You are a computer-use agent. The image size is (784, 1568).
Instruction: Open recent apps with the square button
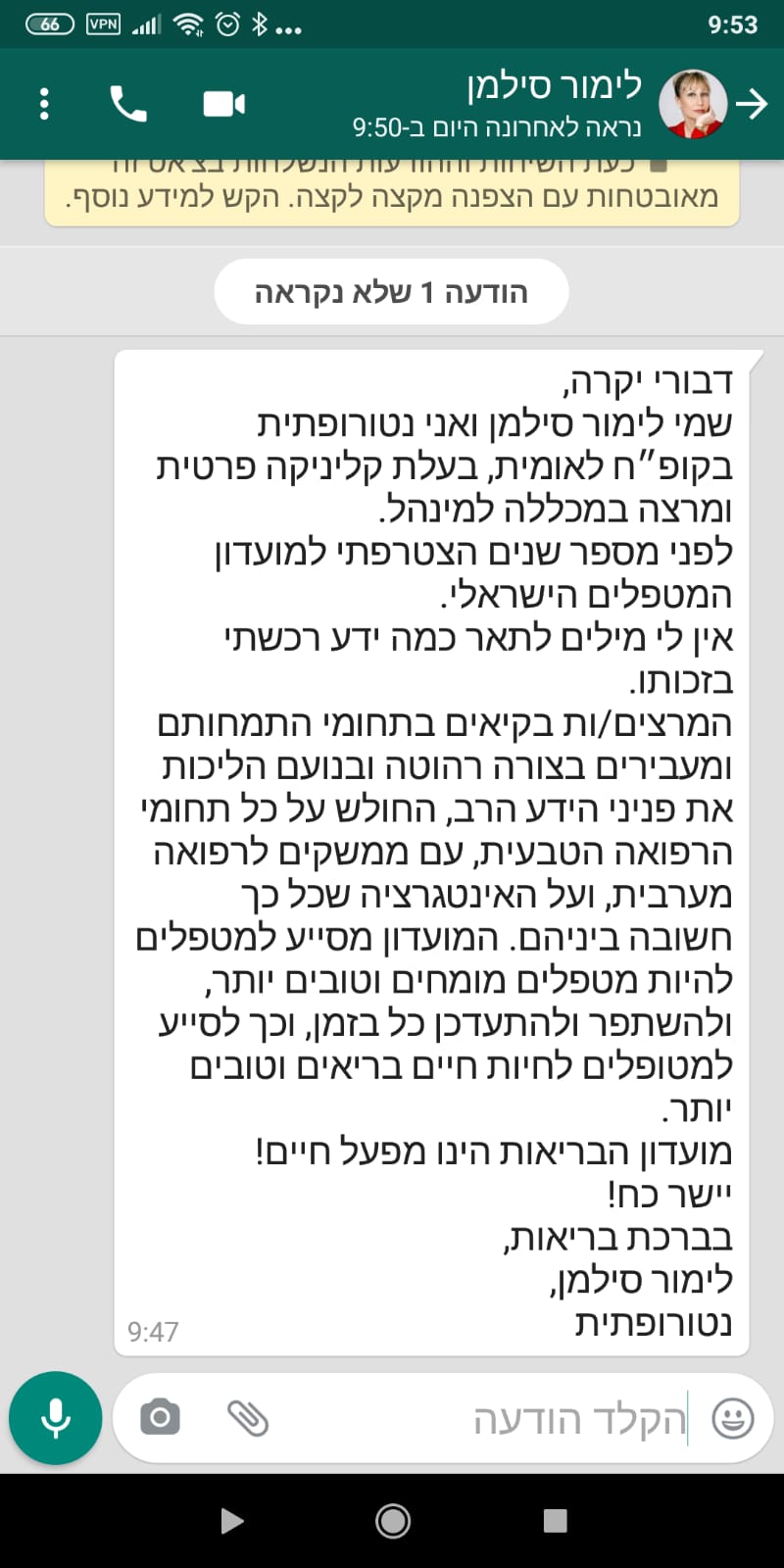[x=555, y=1520]
